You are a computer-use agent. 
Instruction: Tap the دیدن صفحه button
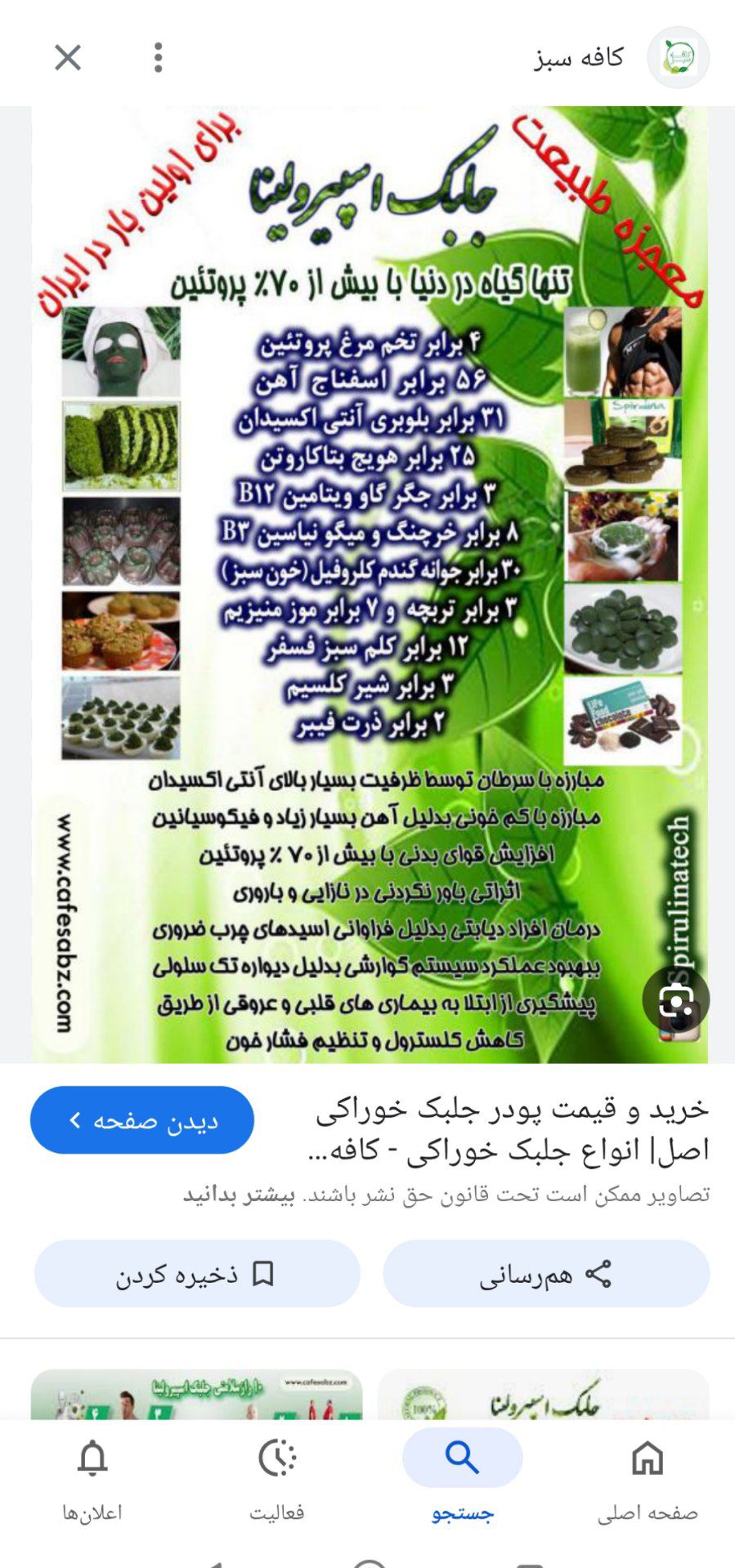(142, 1120)
